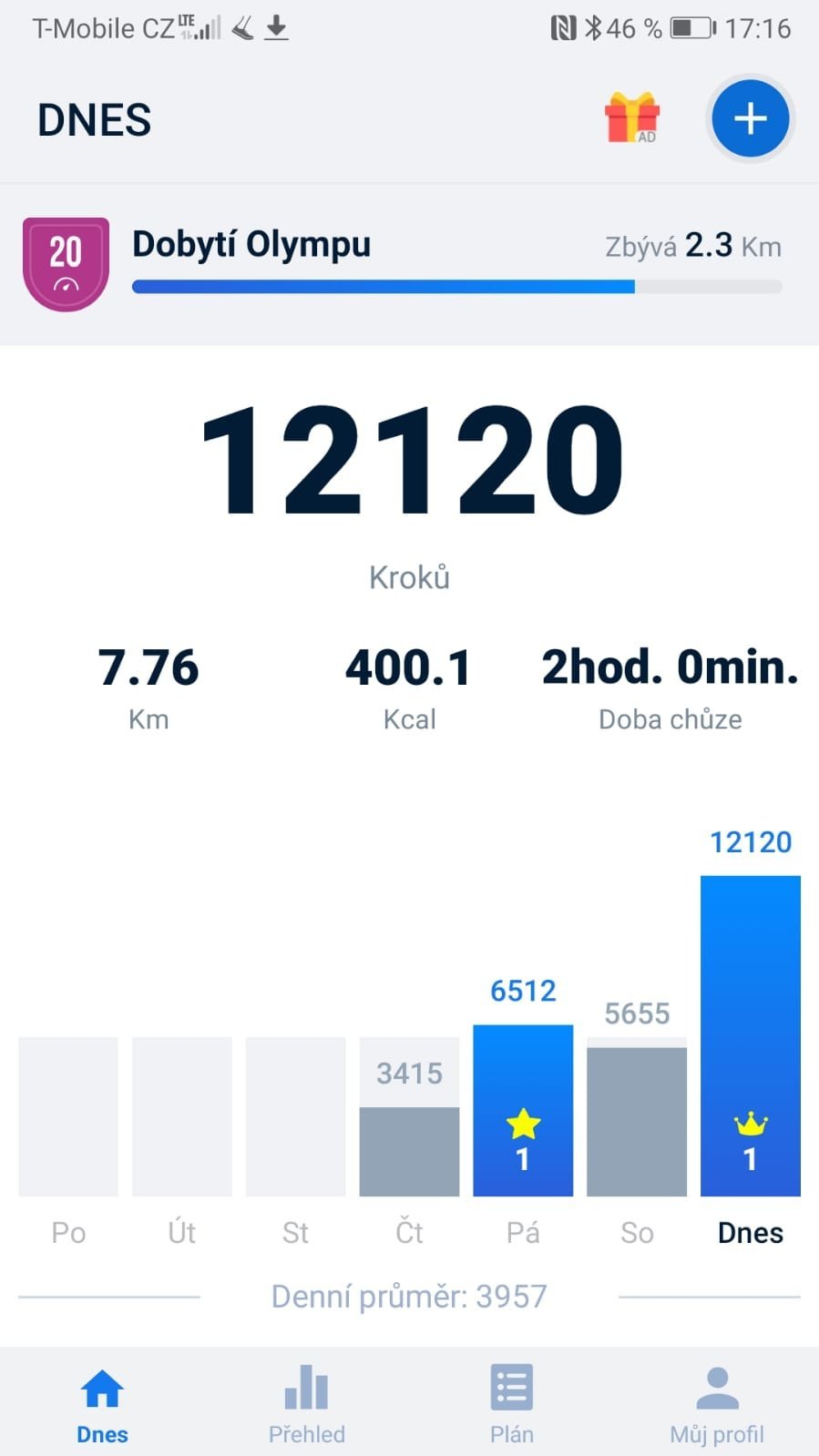Tap today's bar showing 12120 steps
Screen dimensions: 819x1456
coord(751,1035)
